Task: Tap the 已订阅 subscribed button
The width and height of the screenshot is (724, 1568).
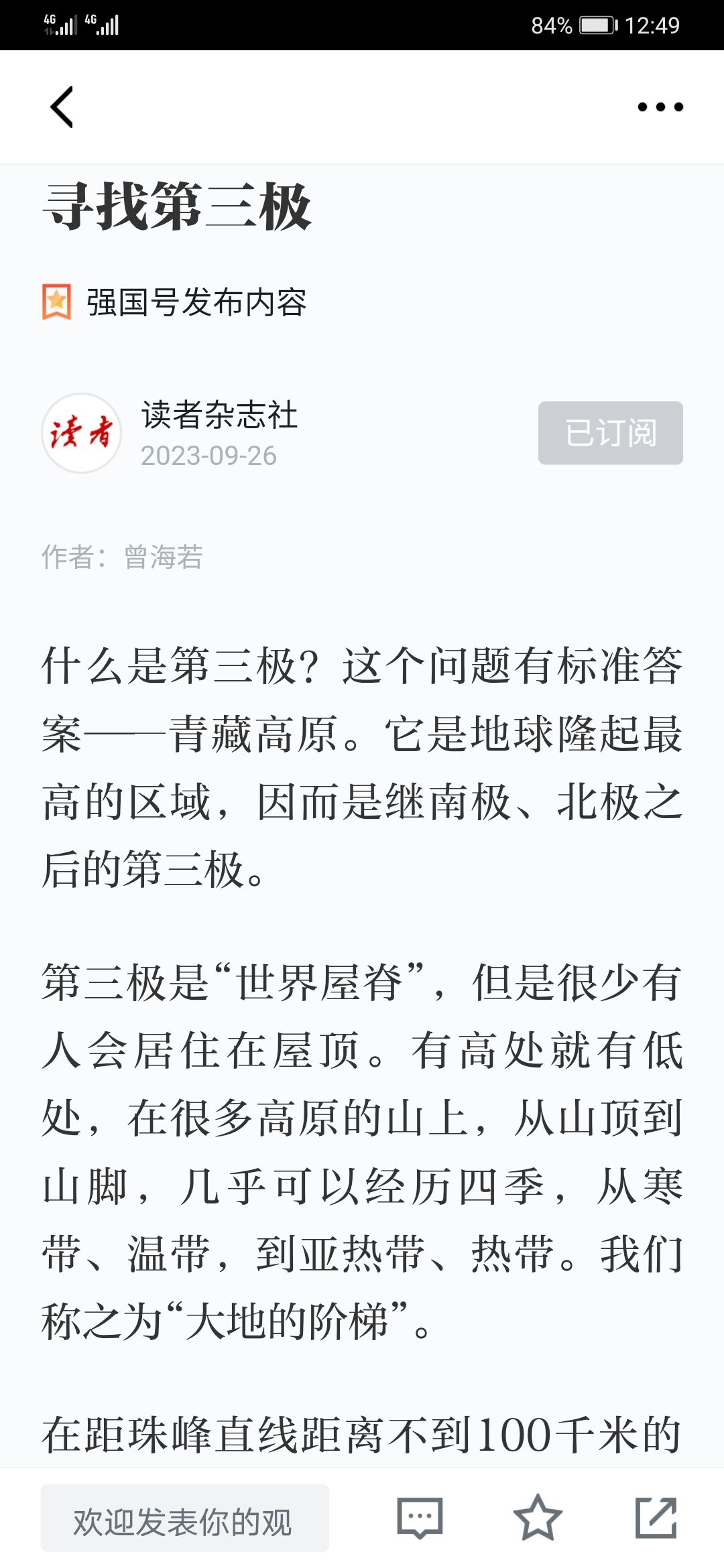Action: (x=611, y=433)
